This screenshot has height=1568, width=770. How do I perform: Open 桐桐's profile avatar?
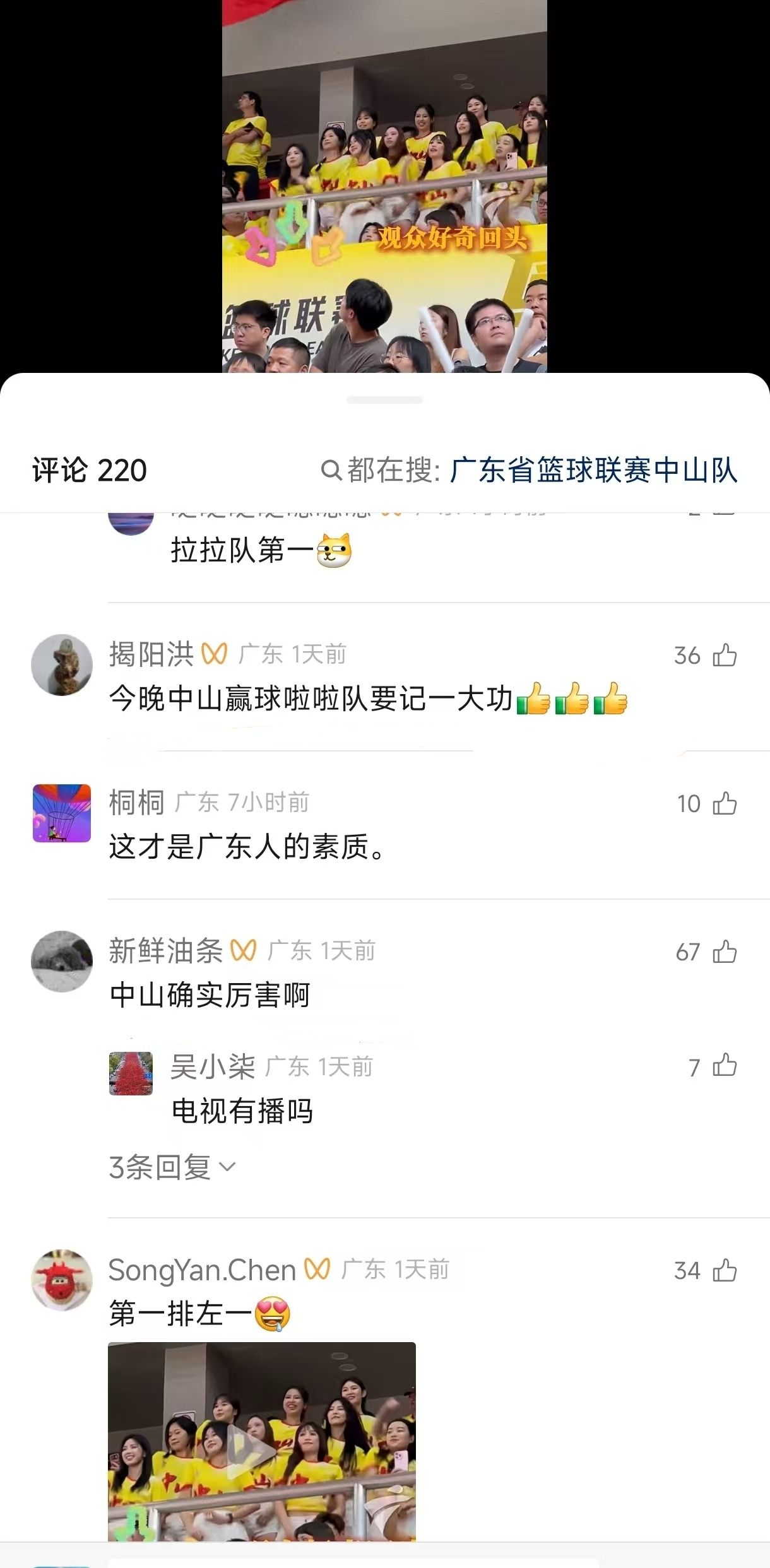(62, 813)
